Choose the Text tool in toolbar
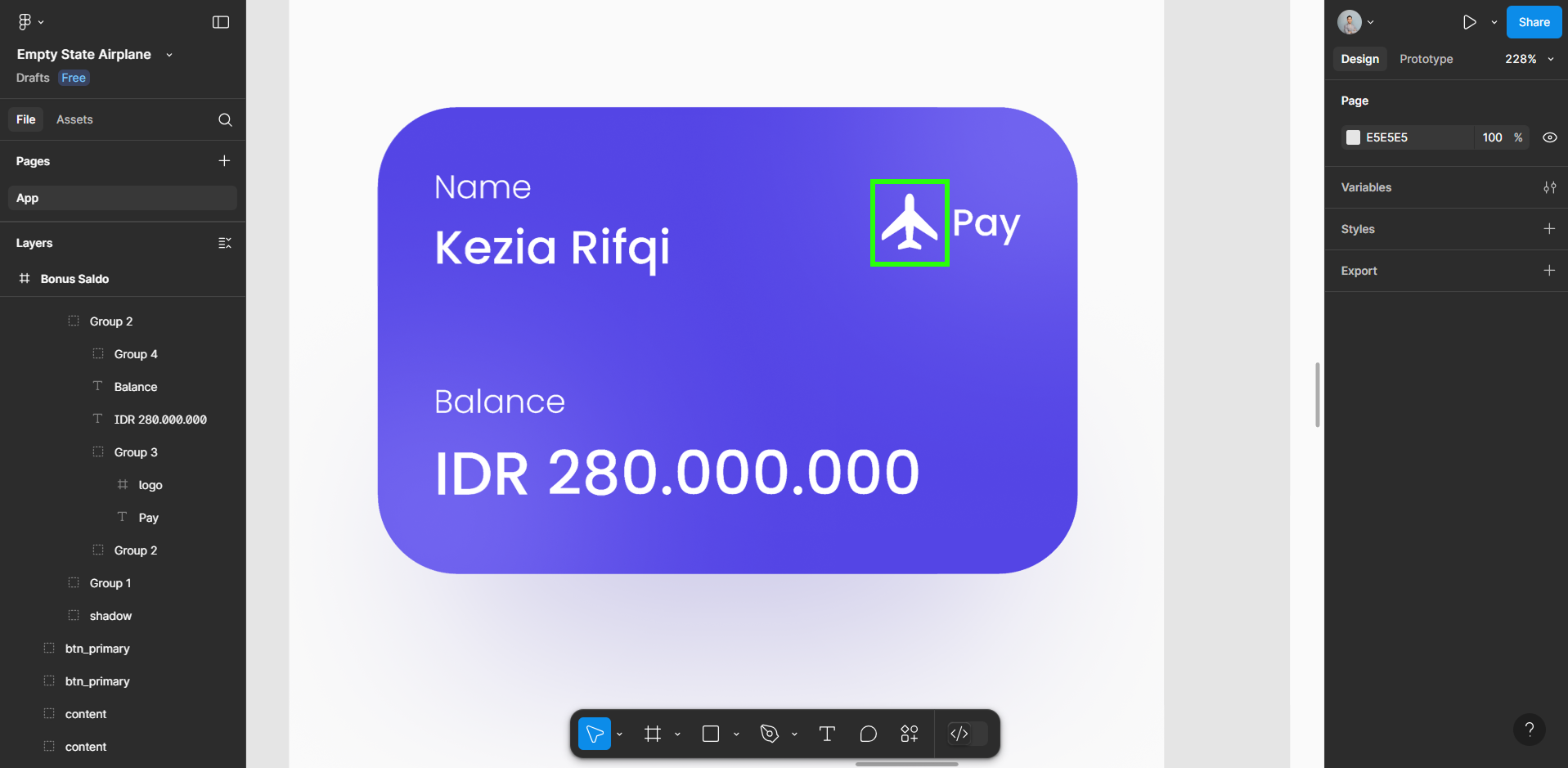 [x=827, y=734]
